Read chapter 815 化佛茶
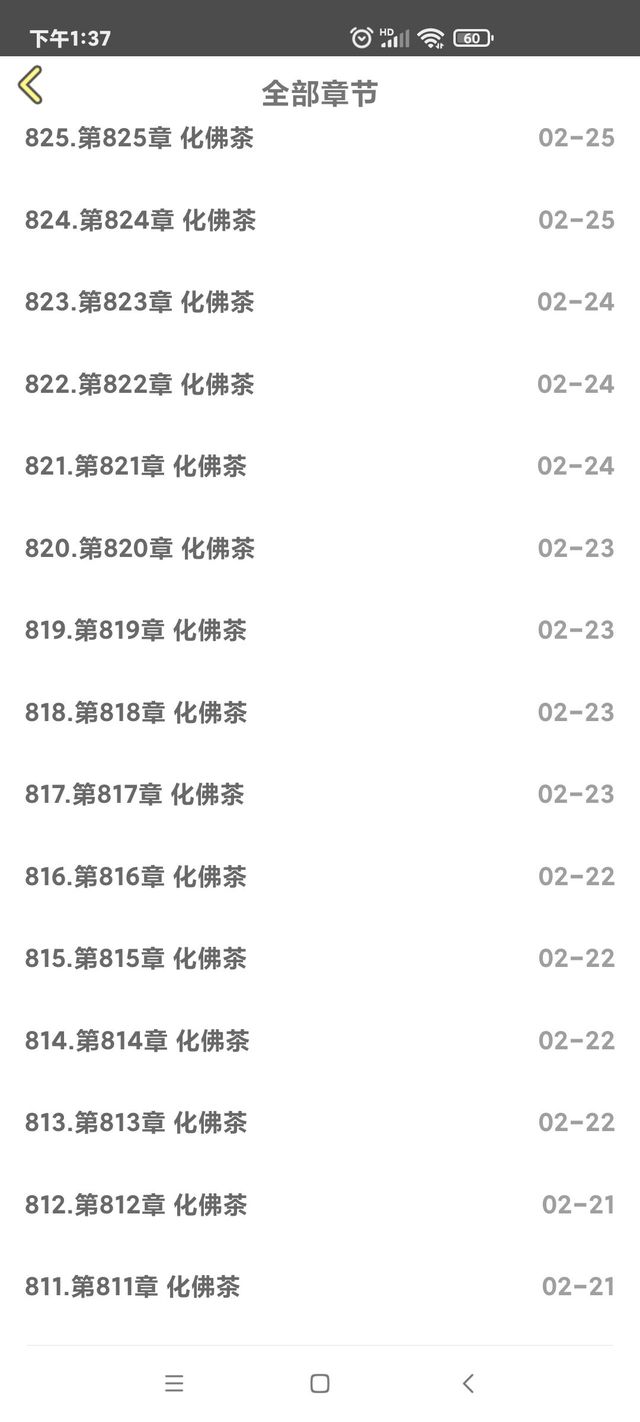Screen dimensions: 640x1422 135,958
